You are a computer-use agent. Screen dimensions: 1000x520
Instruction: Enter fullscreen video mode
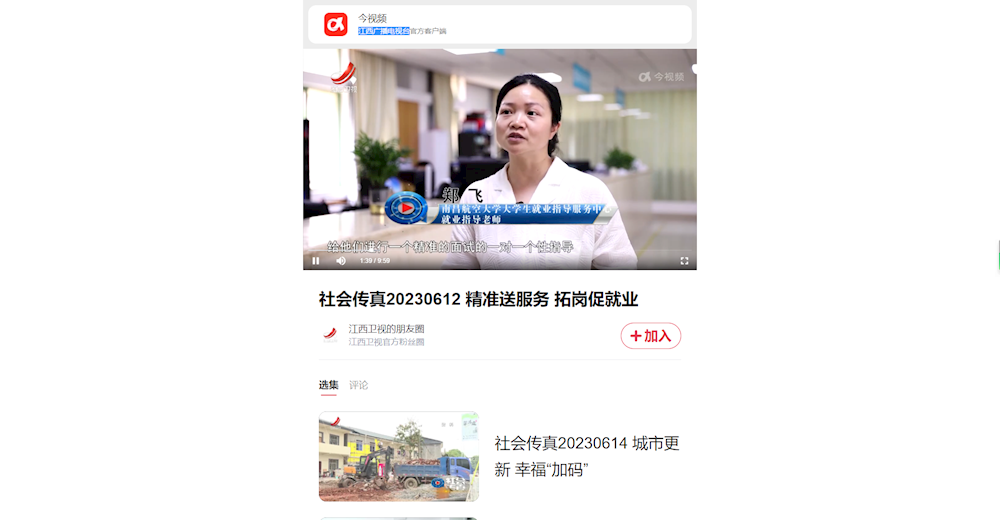(x=684, y=261)
